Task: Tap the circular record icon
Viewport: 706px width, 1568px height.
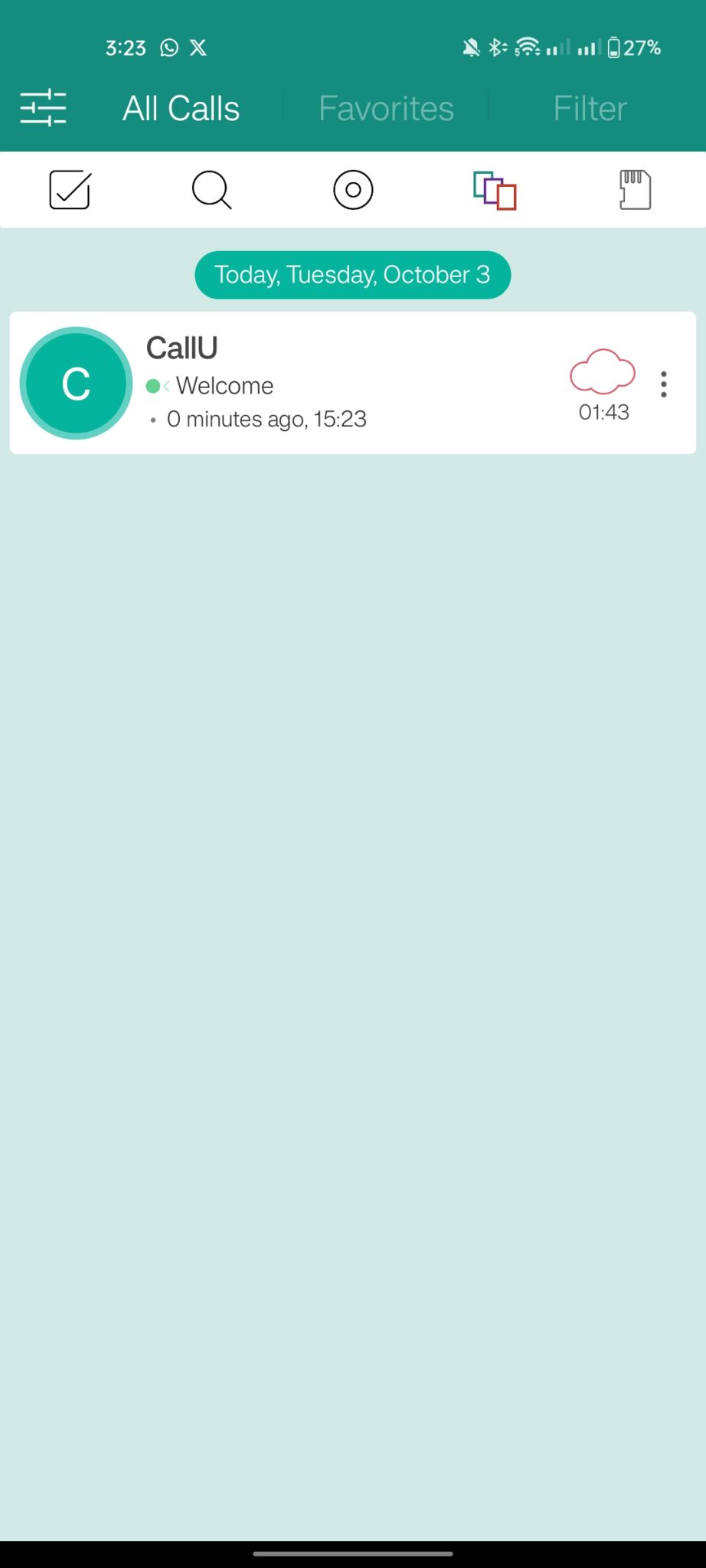Action: (x=353, y=190)
